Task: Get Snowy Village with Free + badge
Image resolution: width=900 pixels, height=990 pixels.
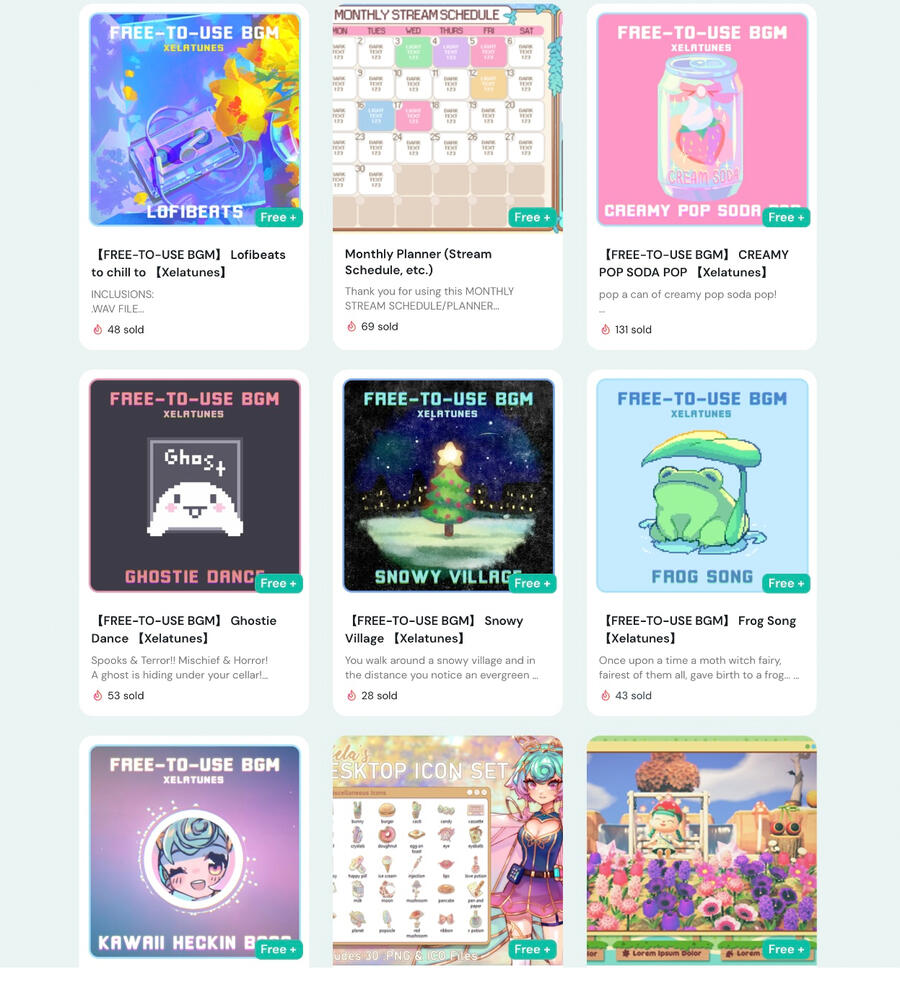Action: click(532, 583)
